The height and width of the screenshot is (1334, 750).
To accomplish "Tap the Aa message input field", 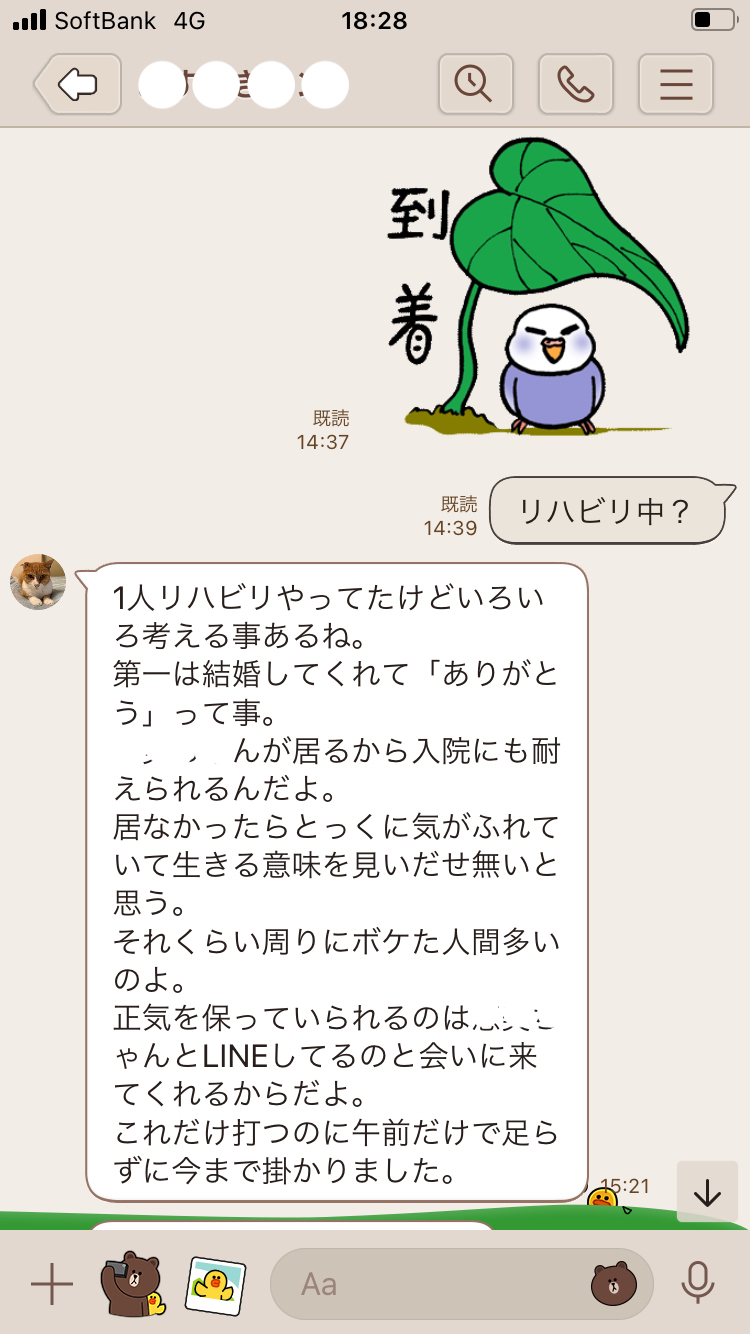I will [x=430, y=1283].
